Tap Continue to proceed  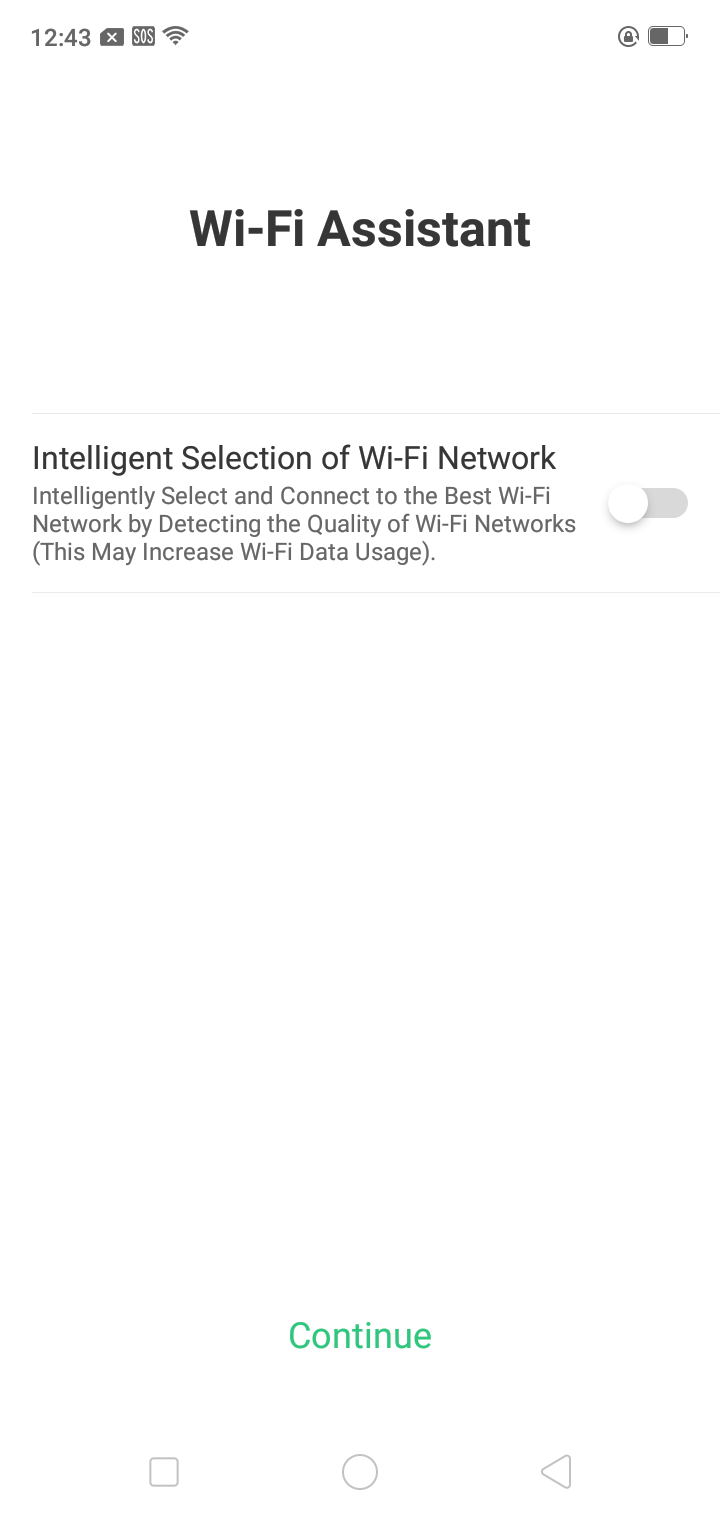point(360,1335)
